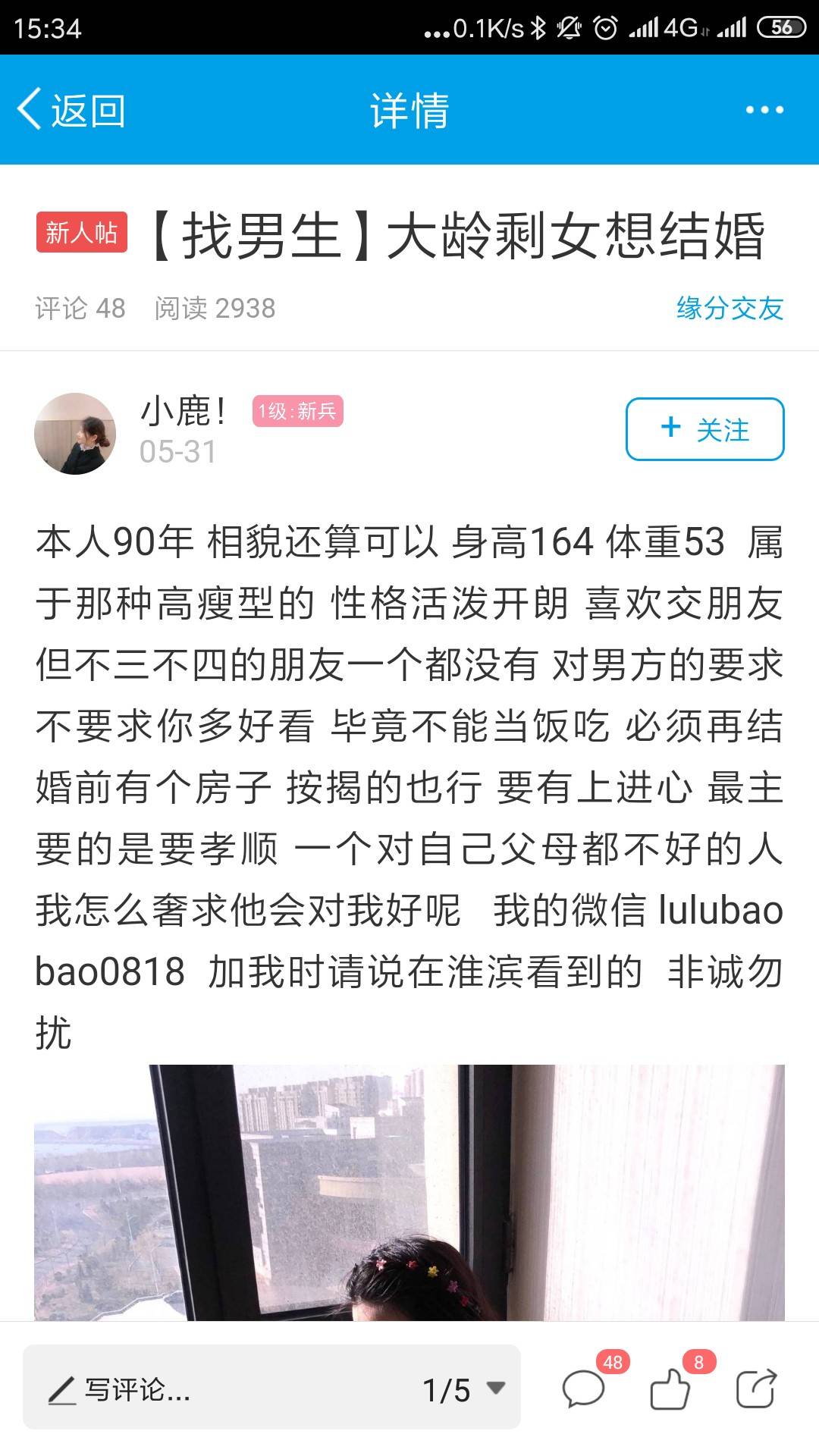Expand the 1/5 page selector
Screen dimensions: 819x1456
(463, 1390)
